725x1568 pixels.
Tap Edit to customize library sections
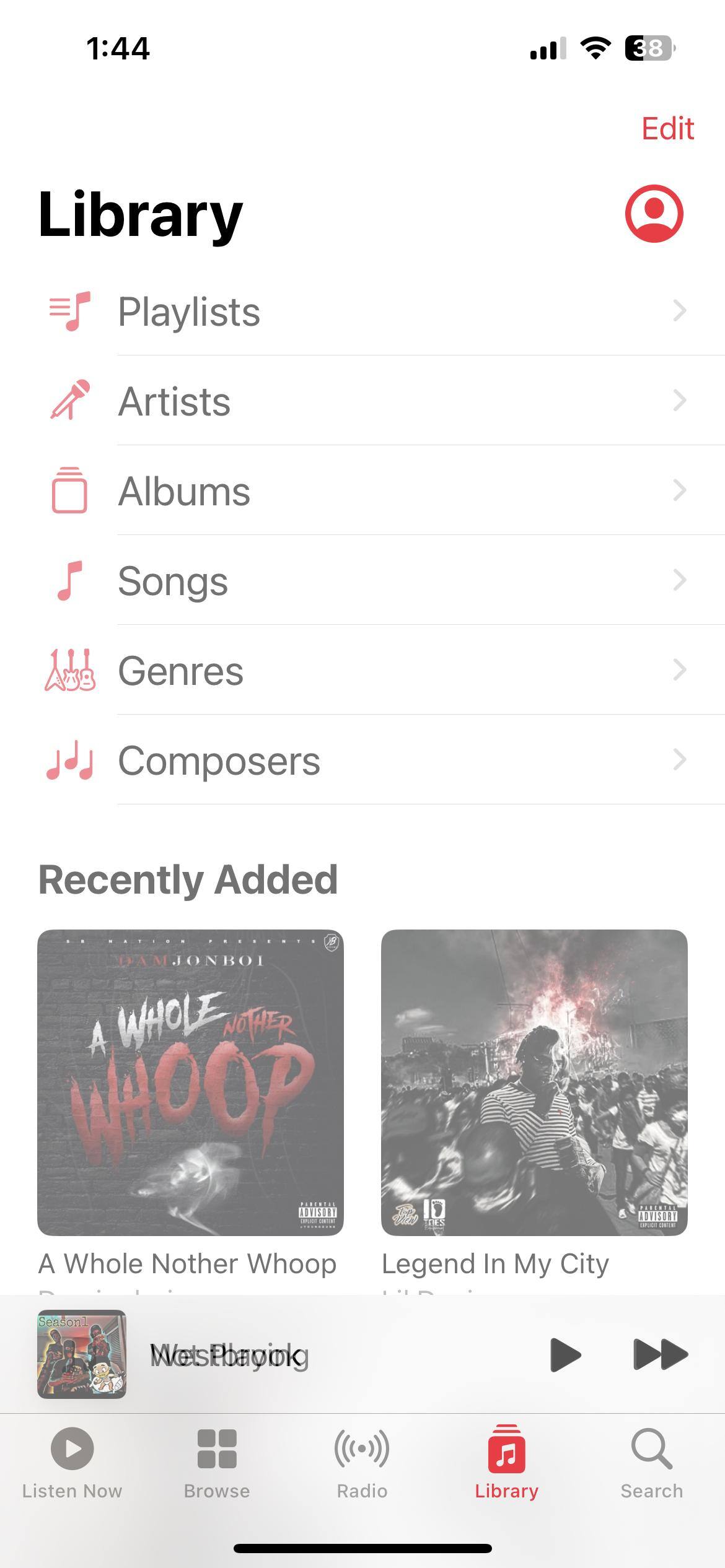(x=667, y=129)
